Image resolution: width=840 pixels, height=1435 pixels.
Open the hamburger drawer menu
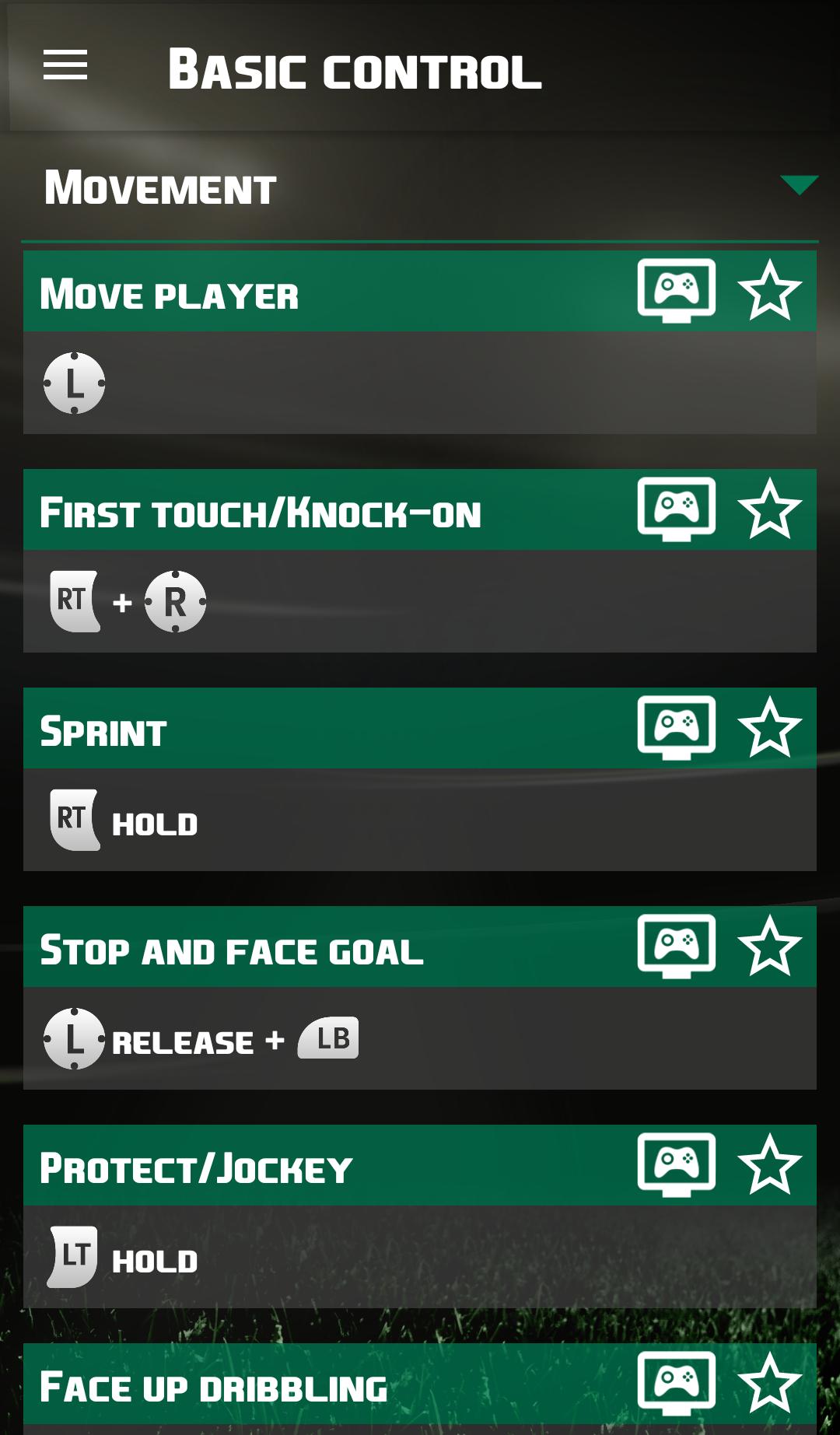click(x=65, y=65)
